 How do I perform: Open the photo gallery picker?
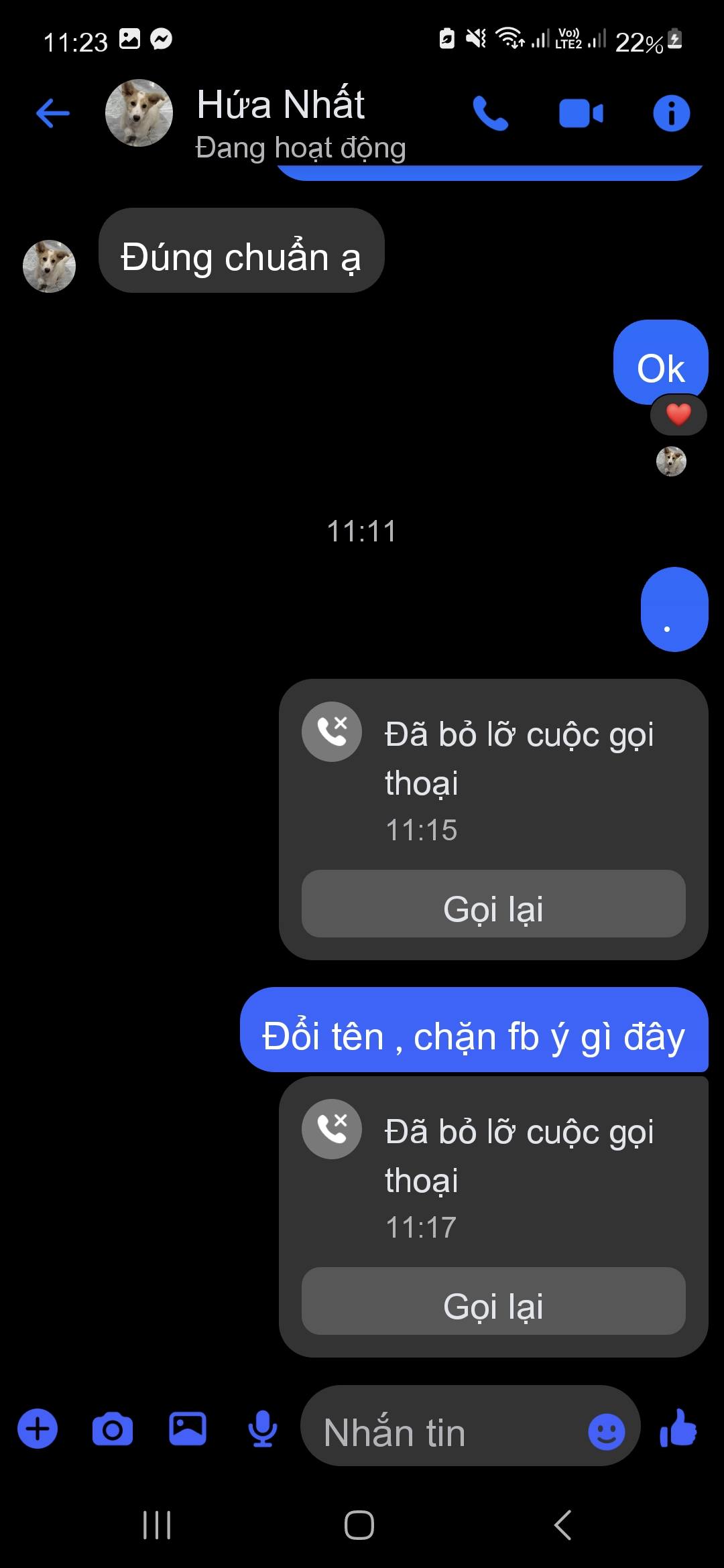[x=188, y=1429]
